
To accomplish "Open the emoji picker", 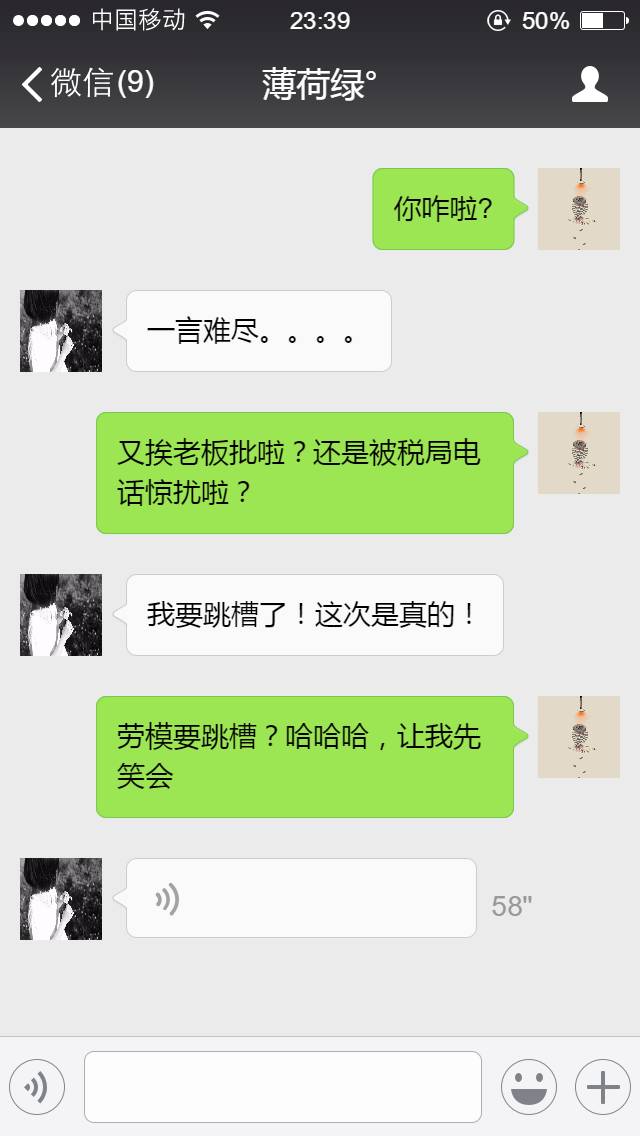I will [528, 1087].
